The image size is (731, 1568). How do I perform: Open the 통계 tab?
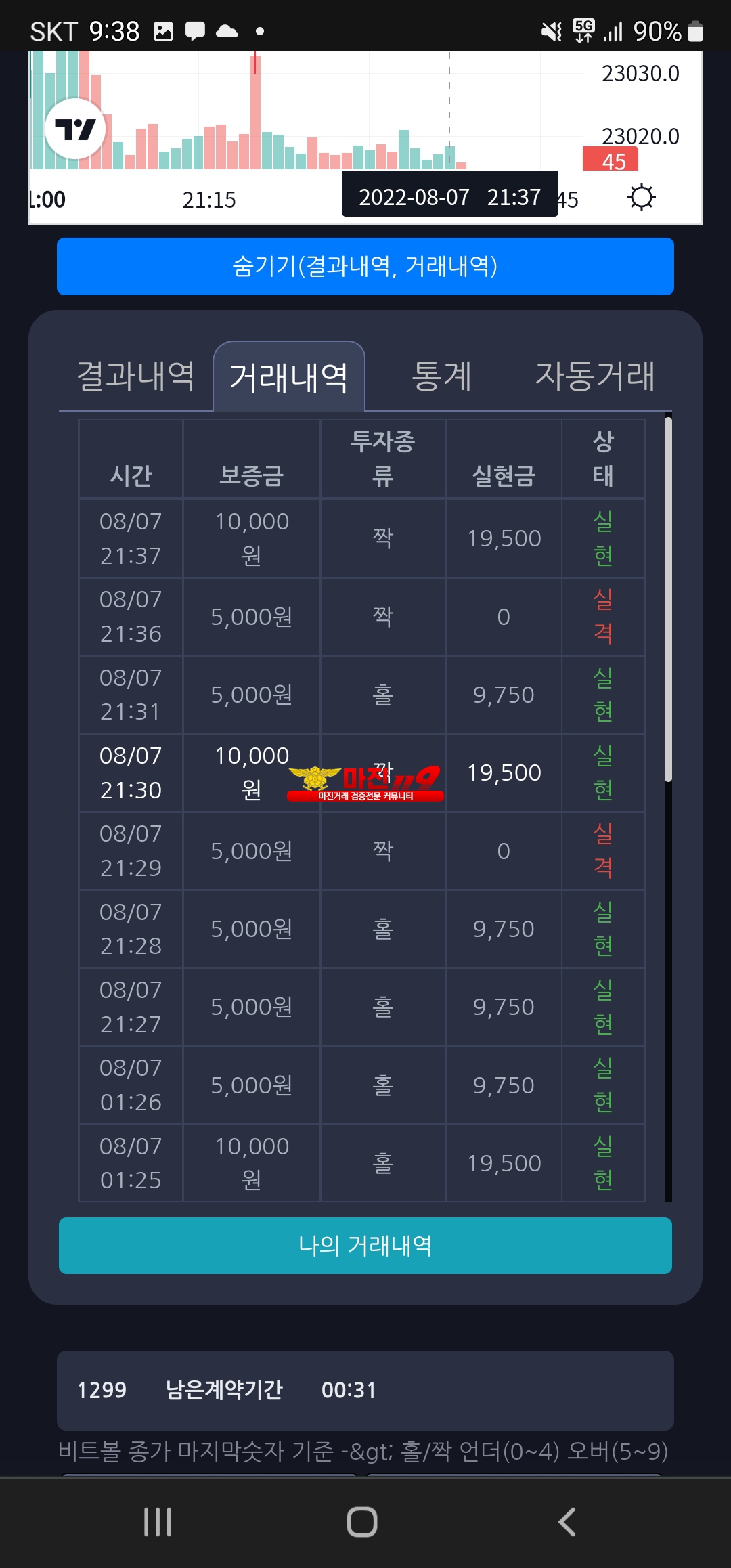441,376
